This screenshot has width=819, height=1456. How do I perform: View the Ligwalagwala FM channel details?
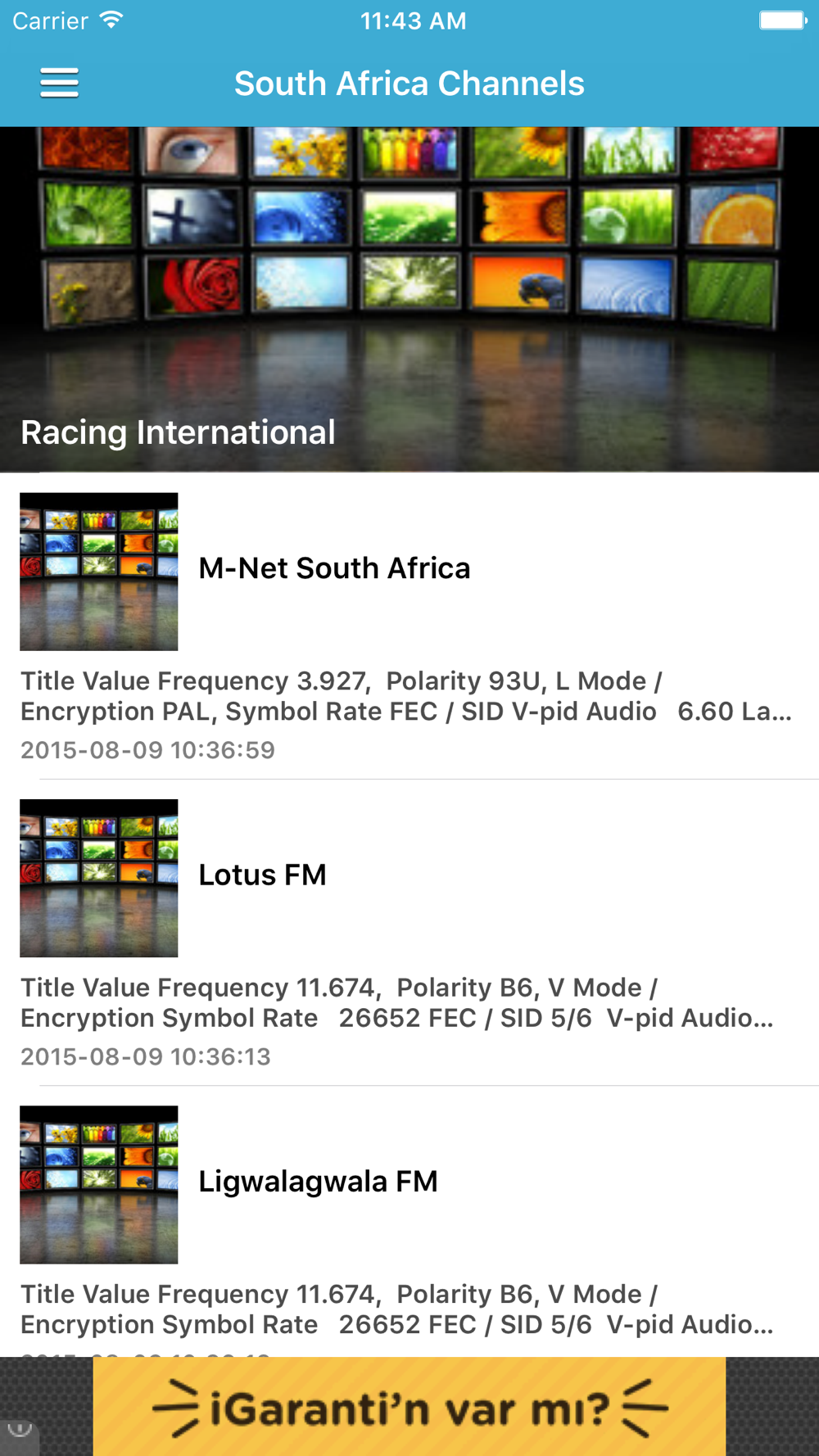coord(318,1182)
